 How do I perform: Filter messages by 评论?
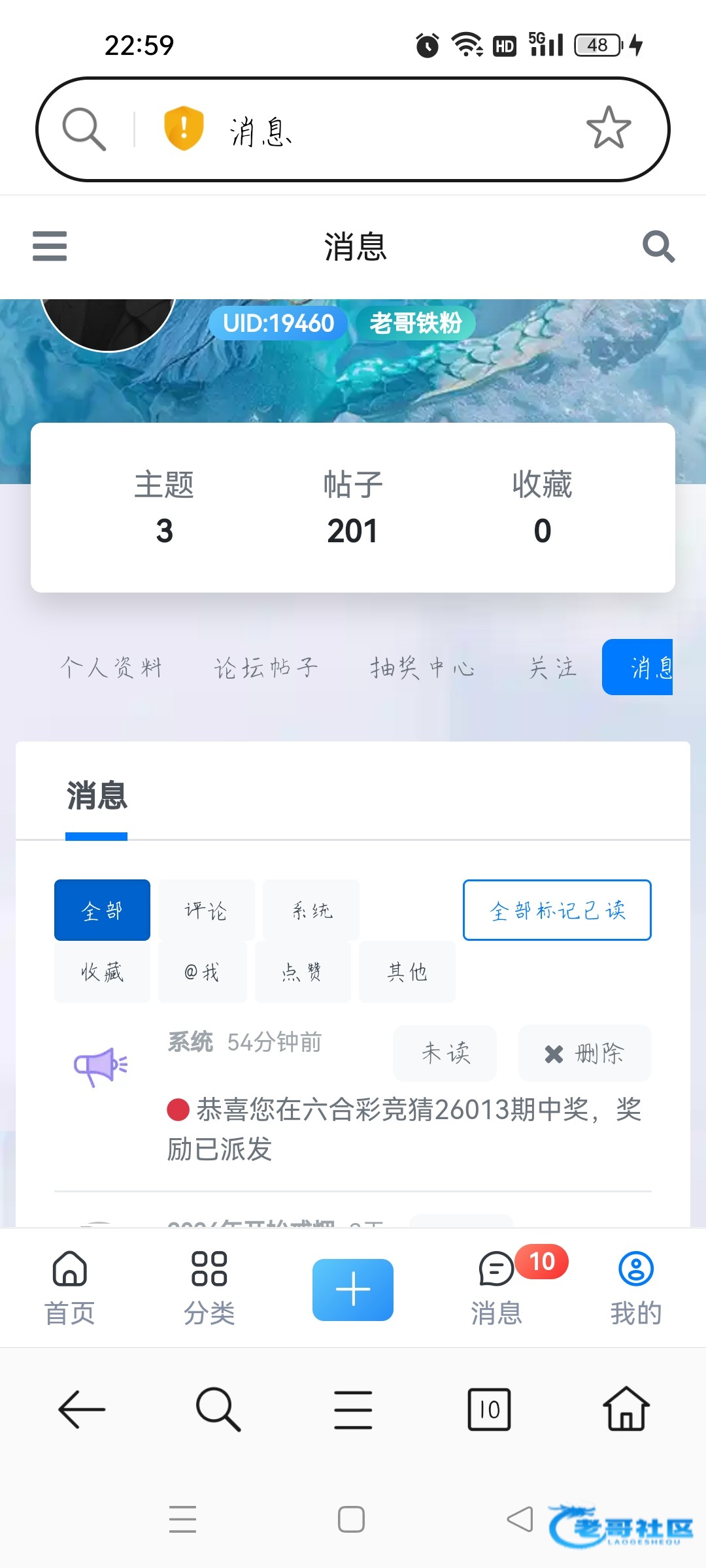point(206,910)
